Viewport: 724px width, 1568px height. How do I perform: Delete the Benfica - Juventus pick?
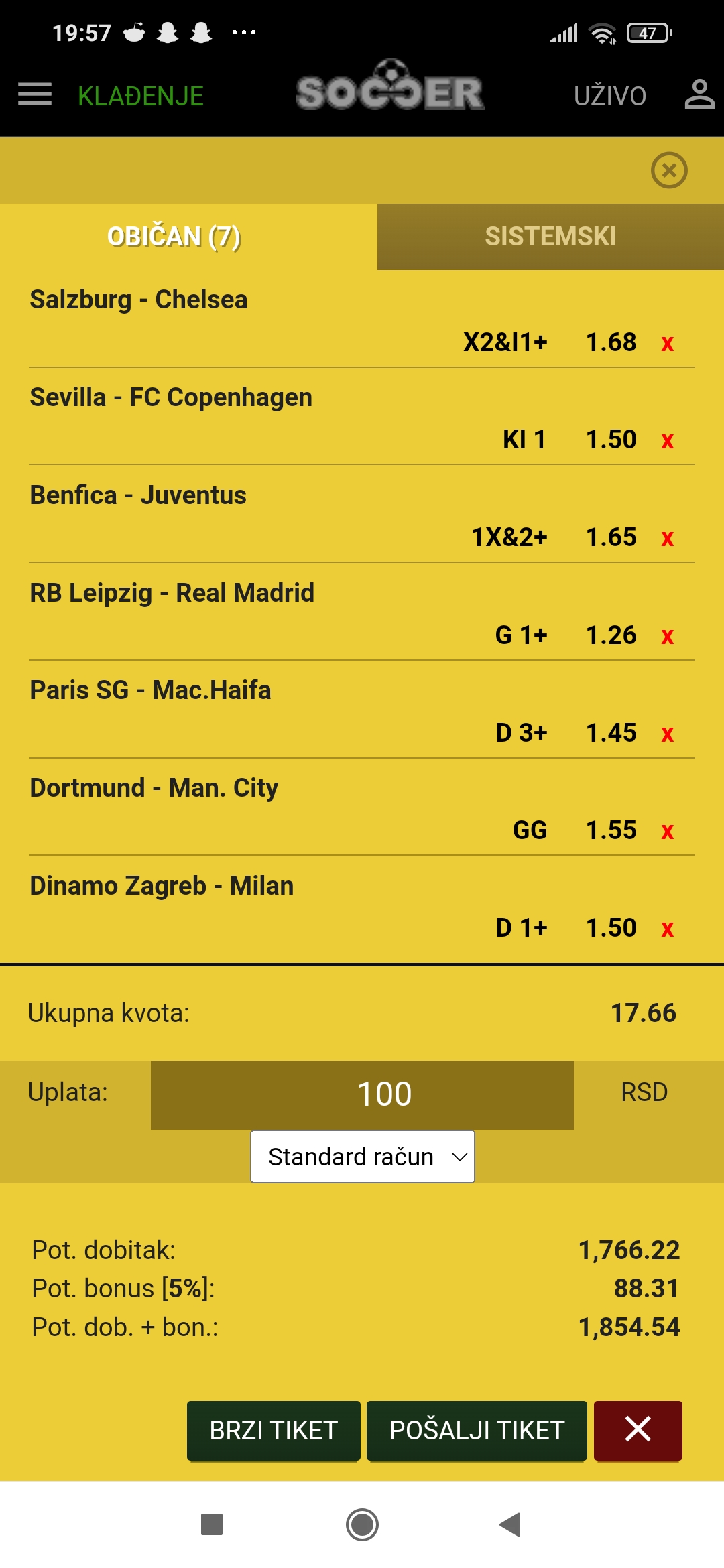click(667, 539)
